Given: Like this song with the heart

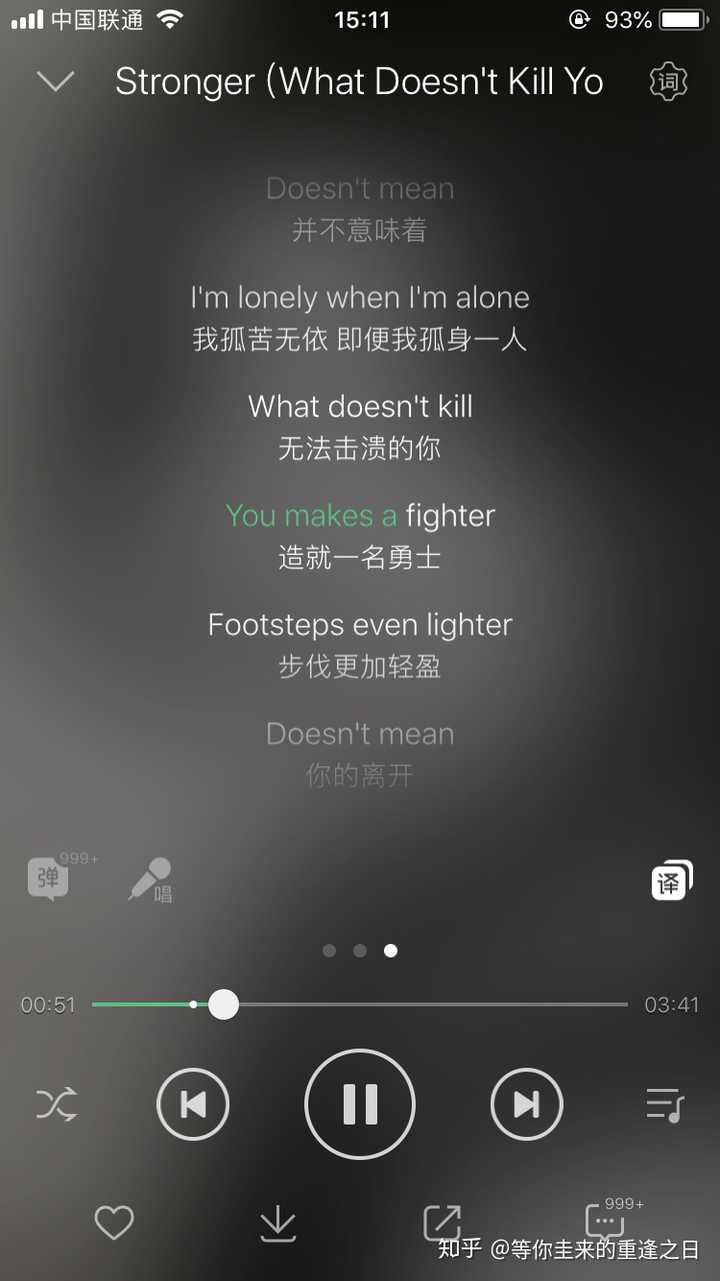Looking at the screenshot, I should [114, 1222].
